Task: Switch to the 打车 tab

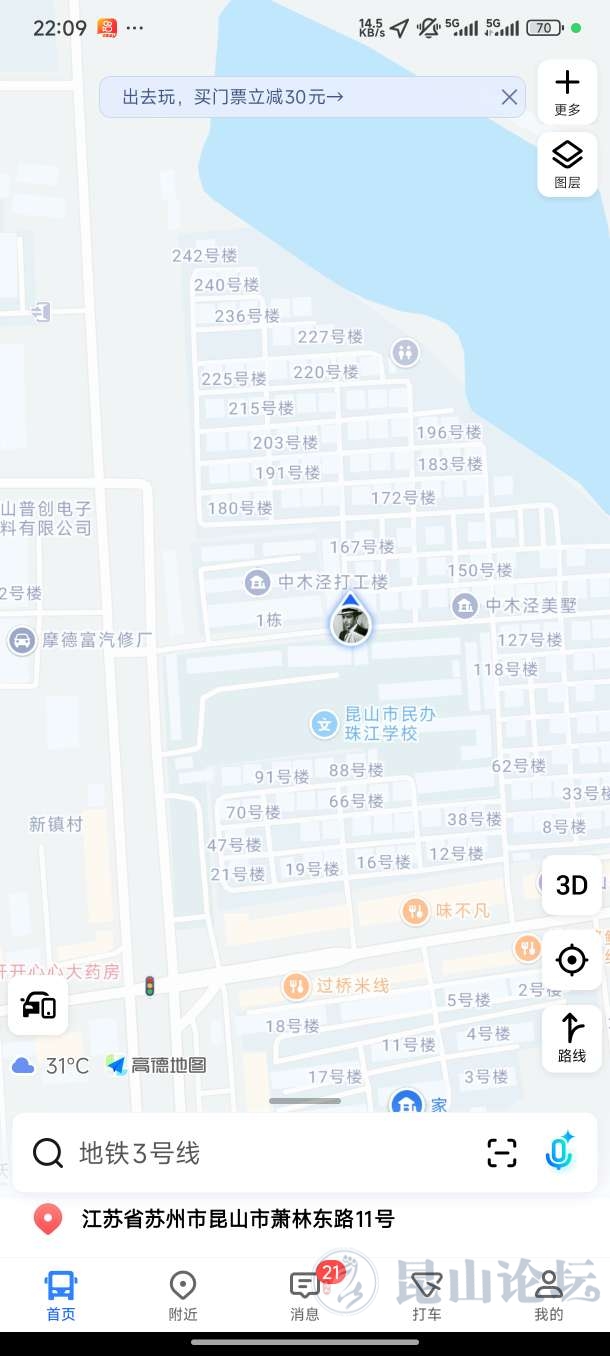Action: click(427, 1296)
